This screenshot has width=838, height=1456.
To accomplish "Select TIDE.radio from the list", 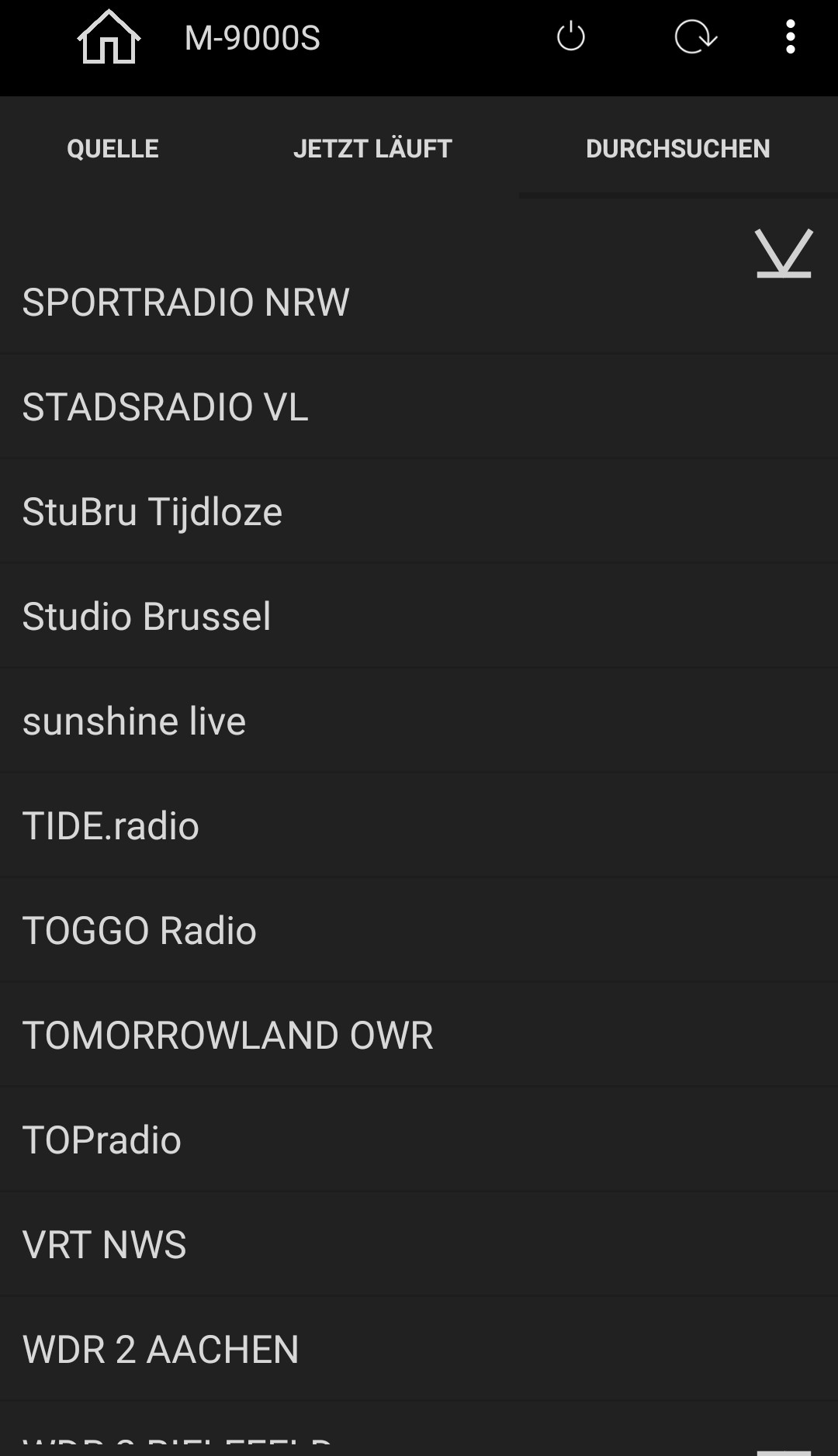I will click(111, 826).
